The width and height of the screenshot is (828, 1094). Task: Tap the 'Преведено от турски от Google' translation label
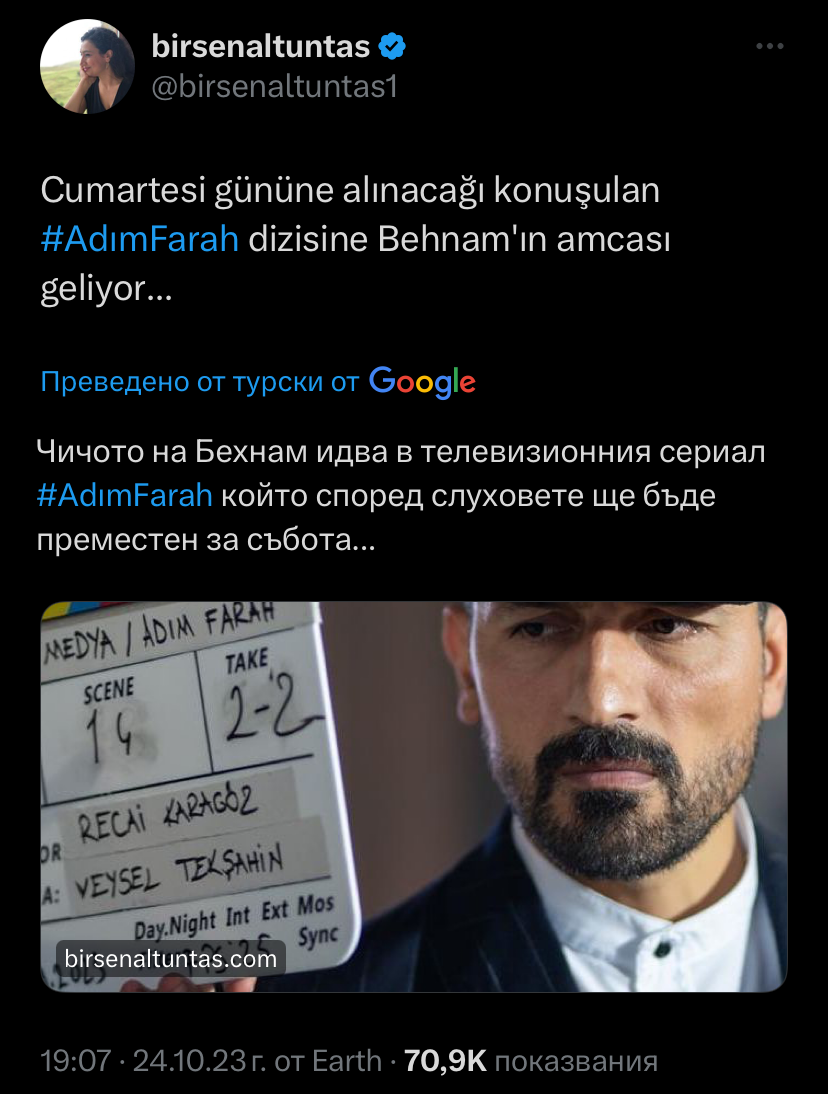[x=258, y=382]
